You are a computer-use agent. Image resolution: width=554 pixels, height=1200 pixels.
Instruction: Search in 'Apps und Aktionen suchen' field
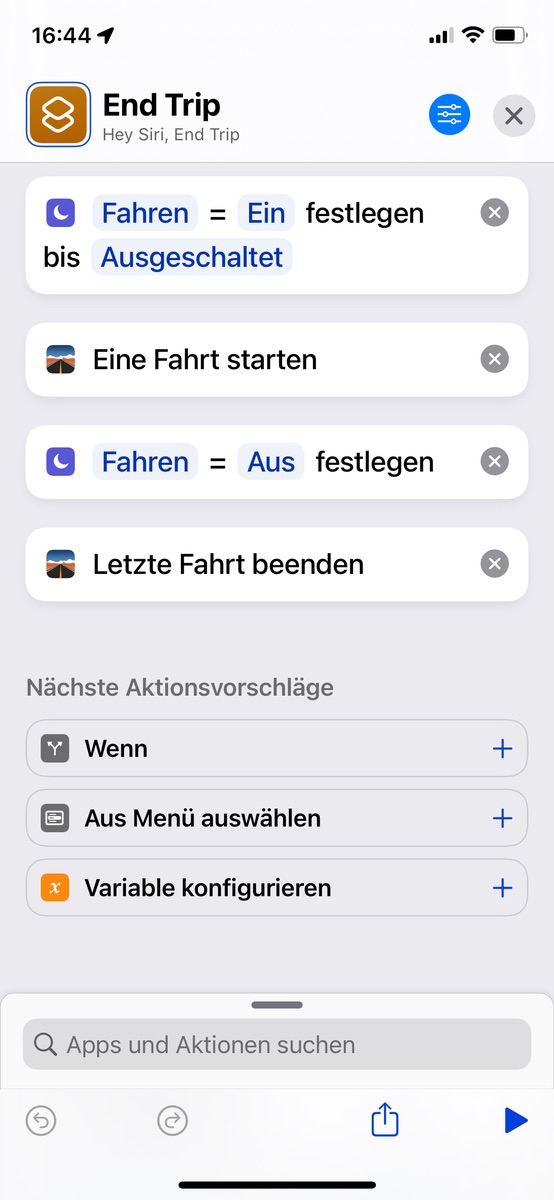tap(277, 1044)
